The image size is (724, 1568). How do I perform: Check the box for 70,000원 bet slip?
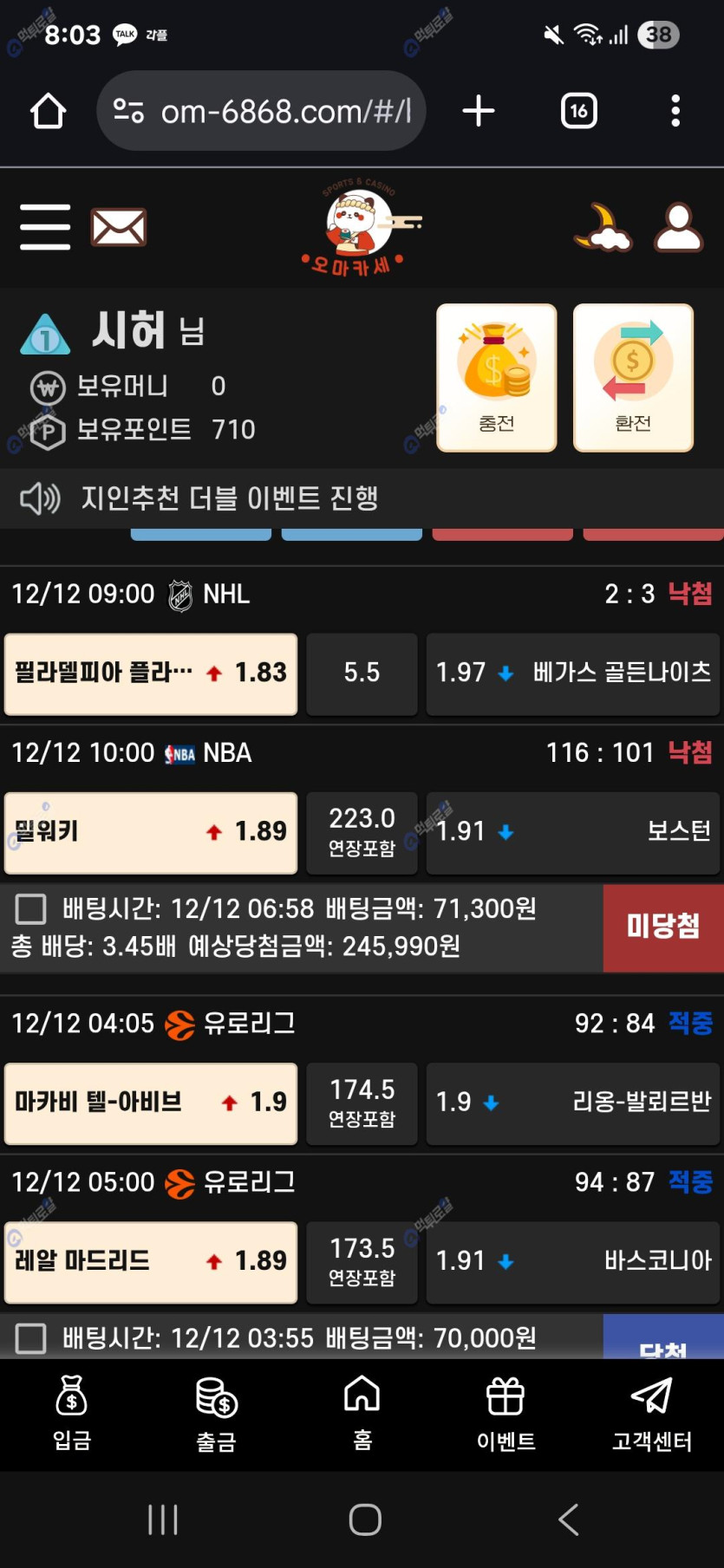coord(31,1337)
